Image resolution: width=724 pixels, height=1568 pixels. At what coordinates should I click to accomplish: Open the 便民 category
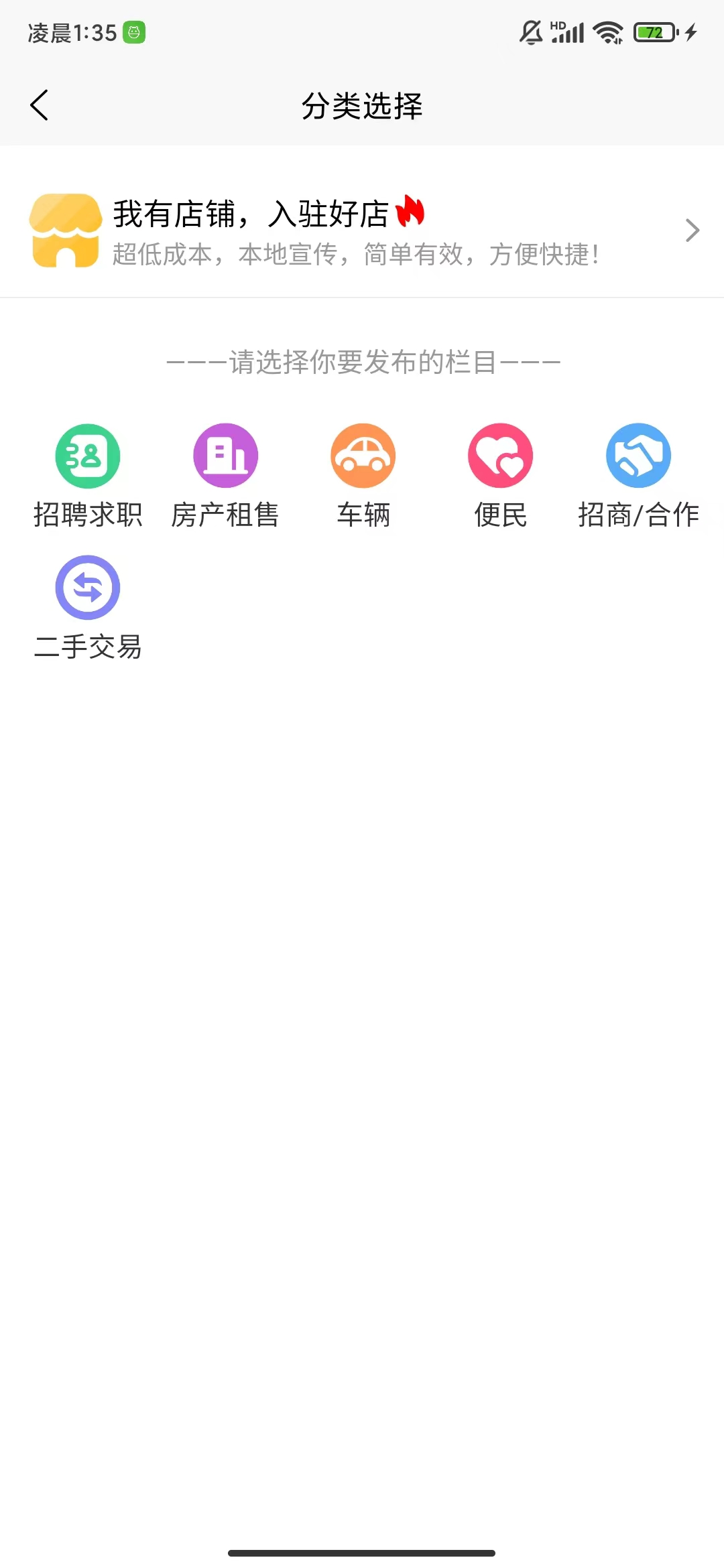tap(501, 476)
